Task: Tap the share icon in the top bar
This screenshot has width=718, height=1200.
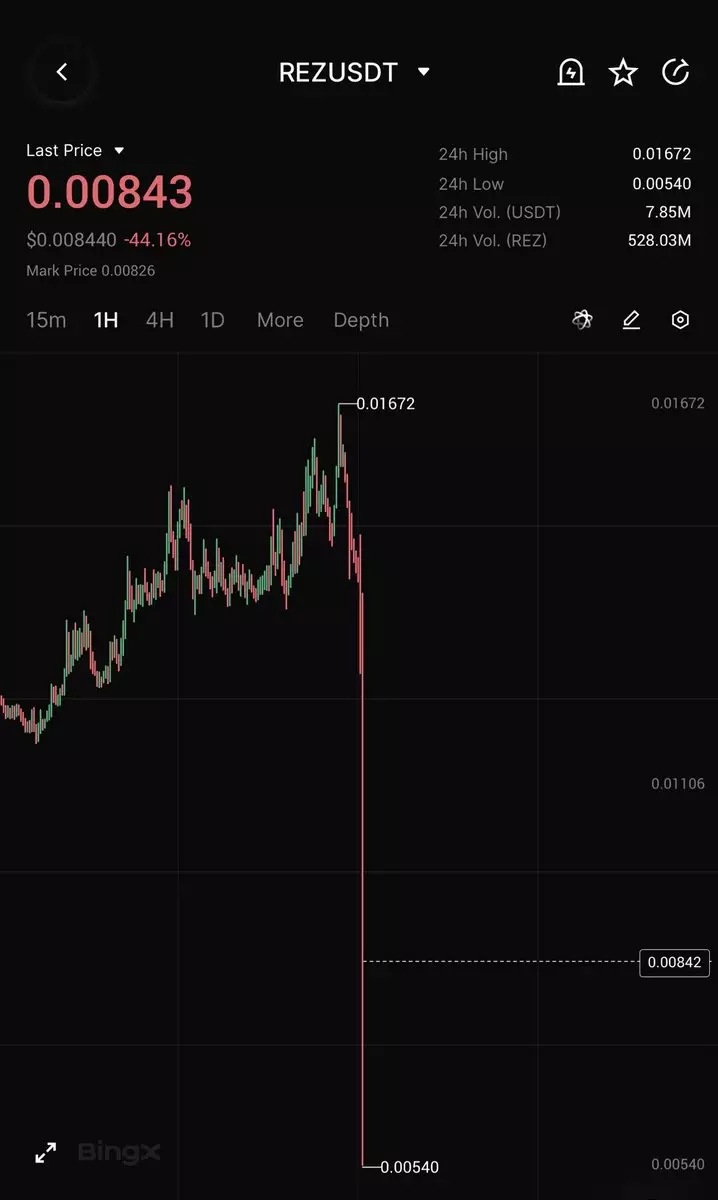Action: [x=676, y=72]
